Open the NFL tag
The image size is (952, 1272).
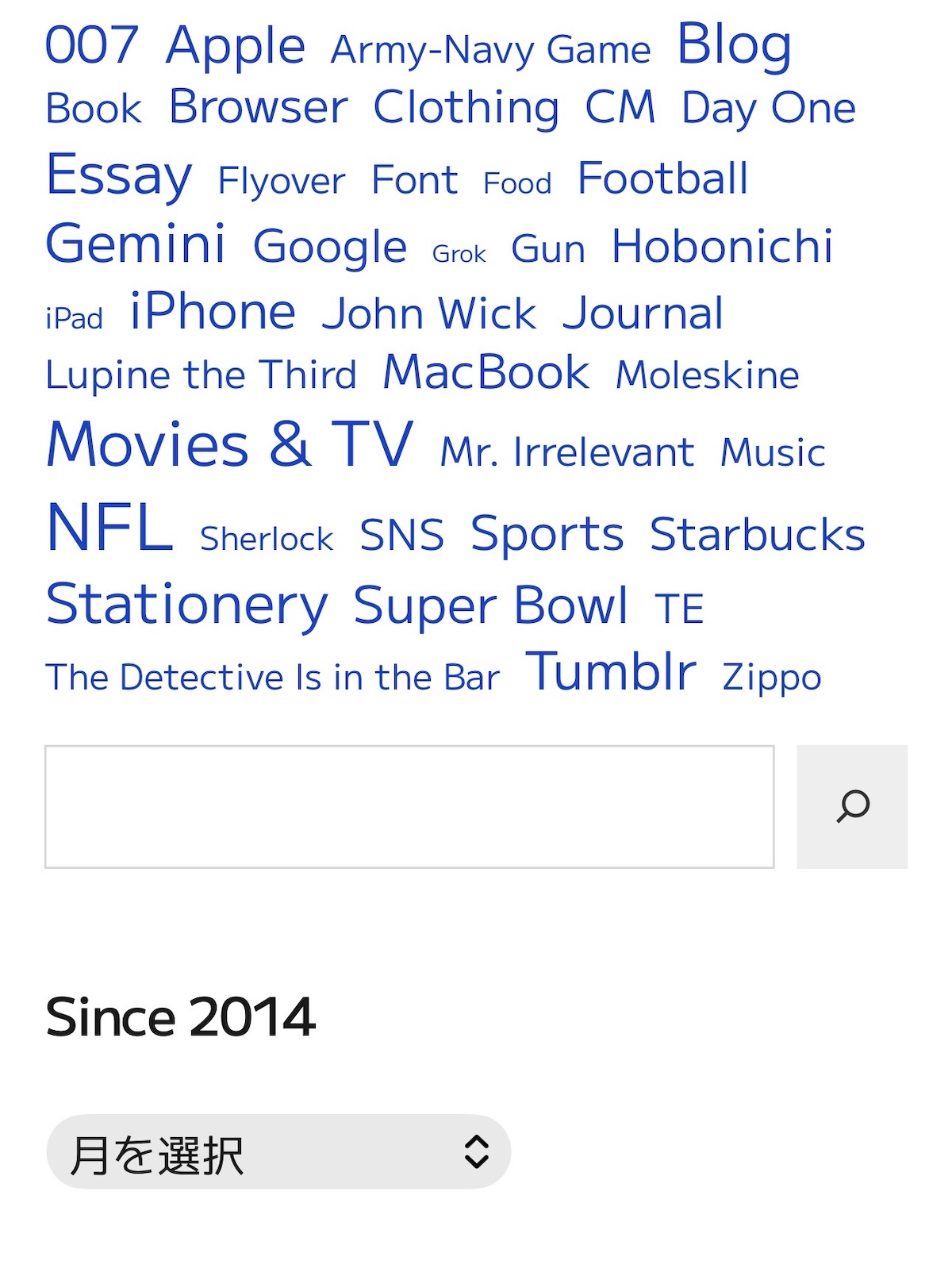click(x=109, y=528)
